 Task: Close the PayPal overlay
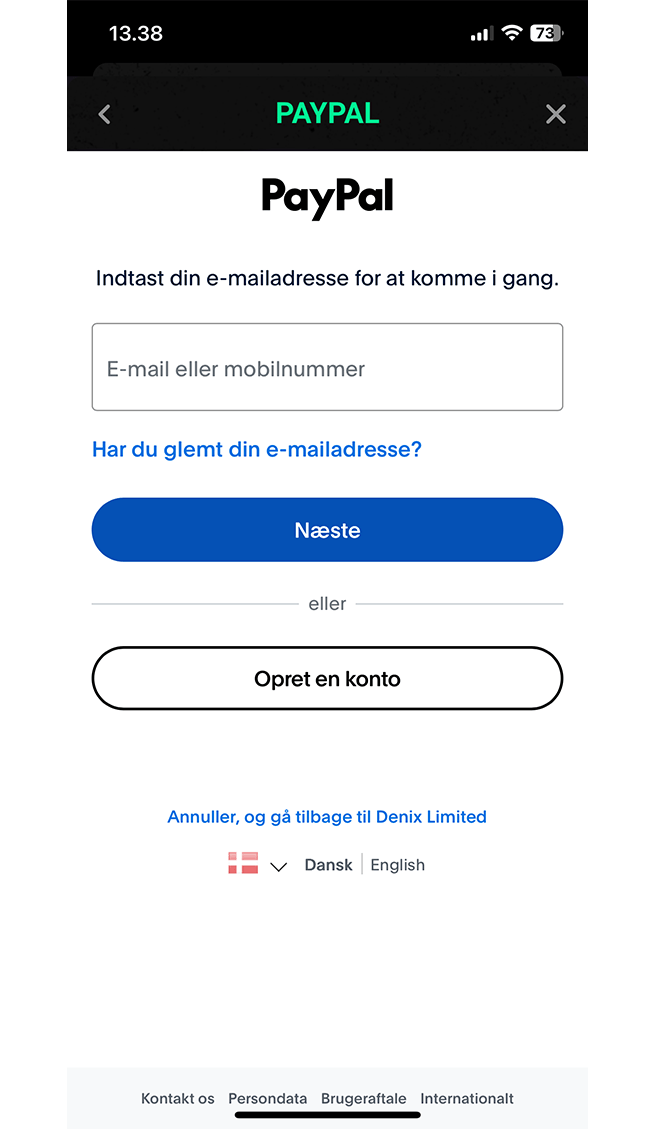click(x=556, y=114)
